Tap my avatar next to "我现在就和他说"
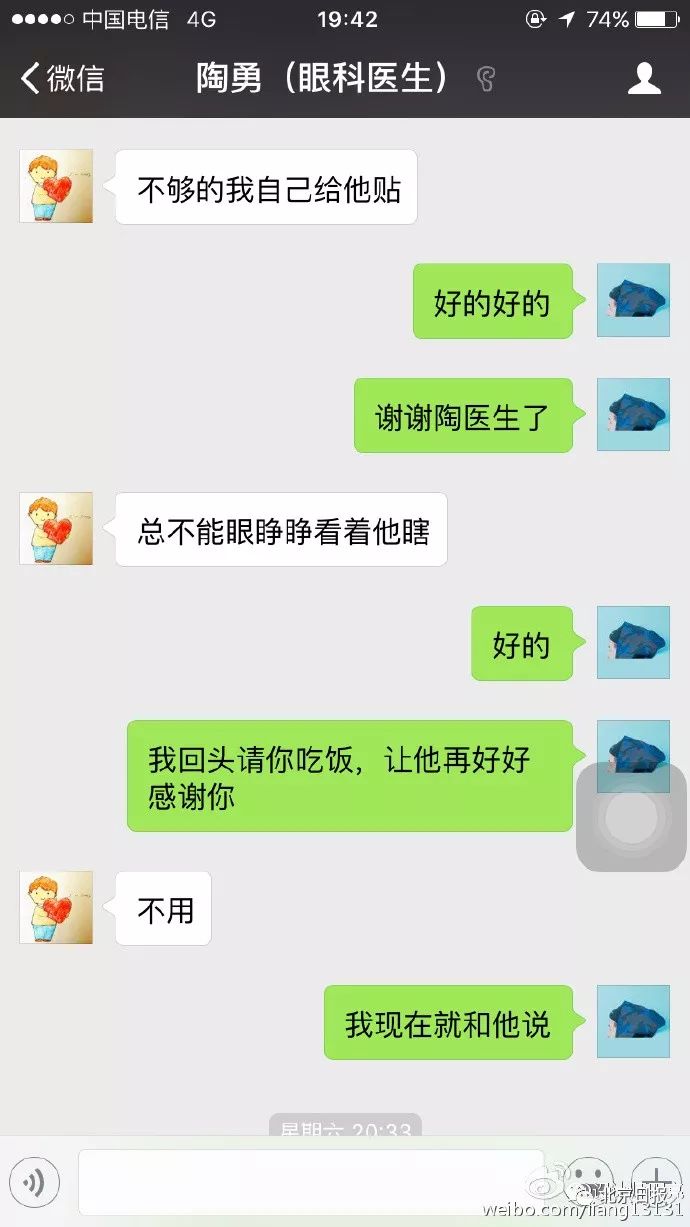This screenshot has width=690, height=1227. (633, 1021)
